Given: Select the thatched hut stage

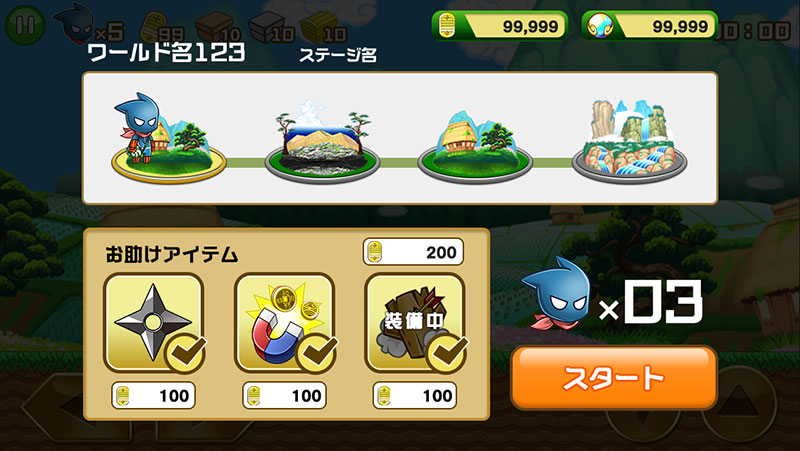Looking at the screenshot, I should 475,143.
